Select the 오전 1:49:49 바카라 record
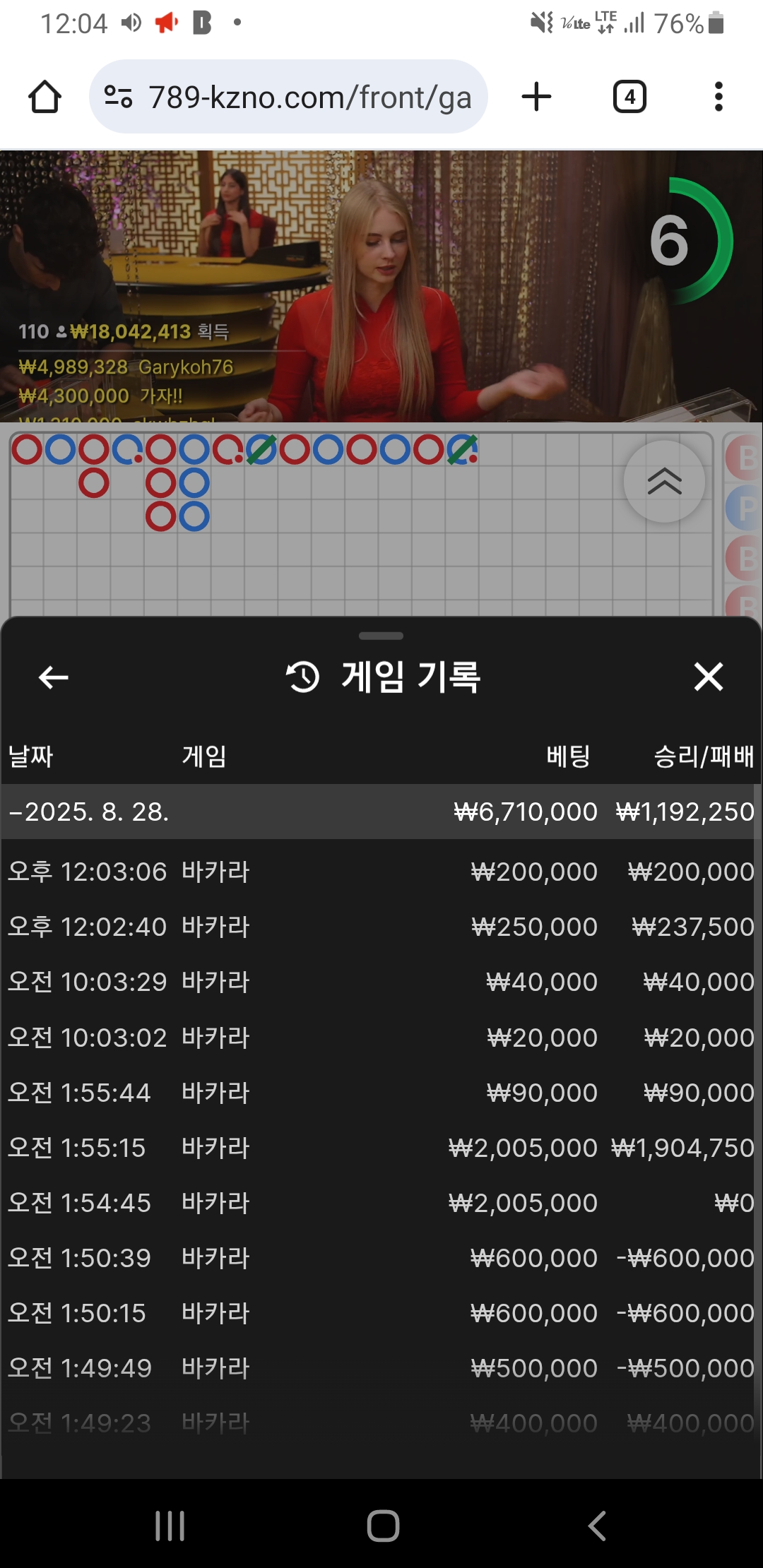The image size is (763, 1568). pyautogui.click(x=381, y=1368)
